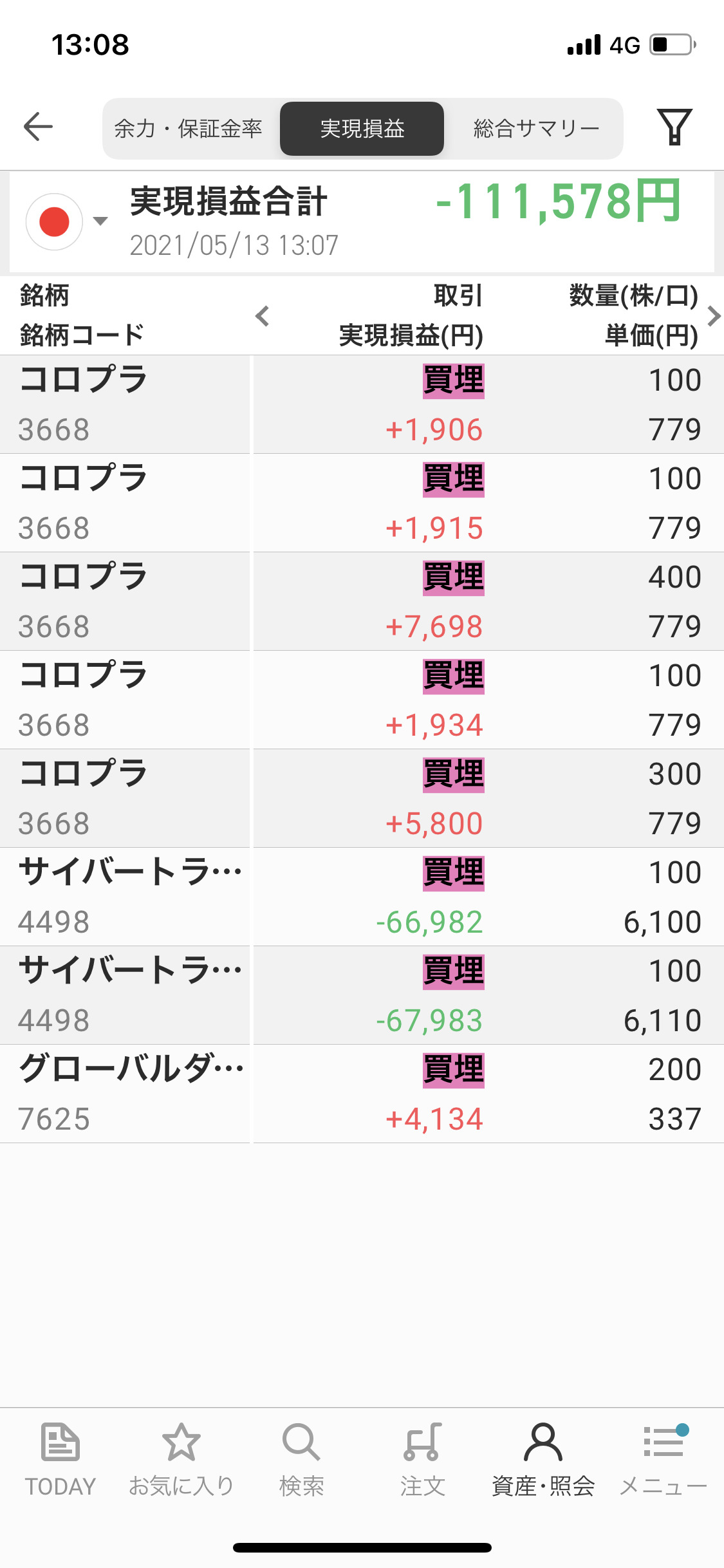The image size is (724, 1568).
Task: Go back with the arrow icon
Action: [x=38, y=126]
